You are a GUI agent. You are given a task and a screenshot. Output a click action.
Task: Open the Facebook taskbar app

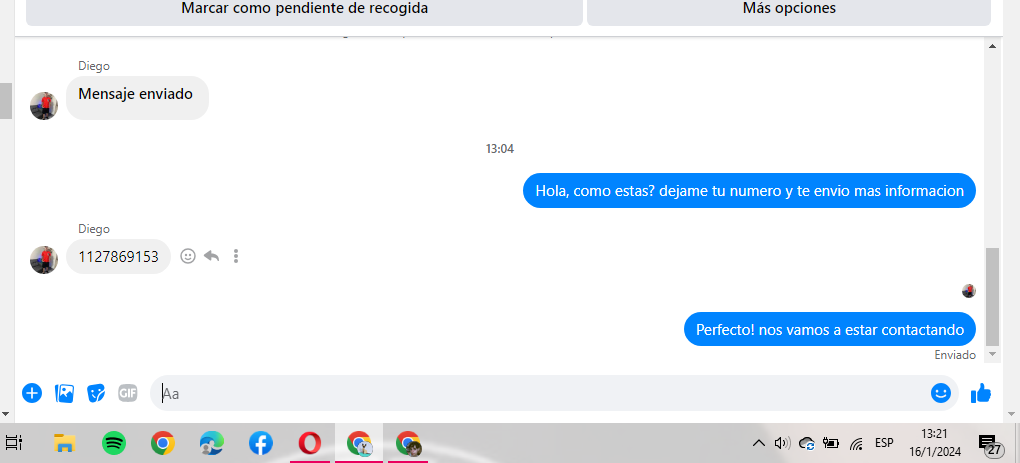point(260,443)
